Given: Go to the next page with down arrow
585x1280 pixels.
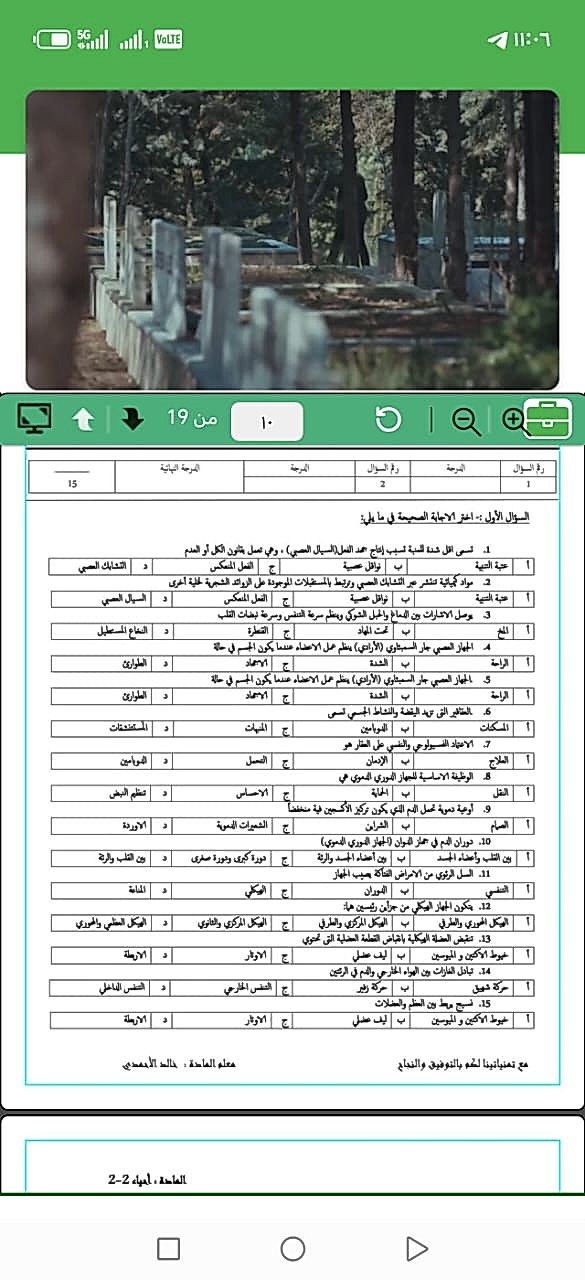Looking at the screenshot, I should (x=132, y=420).
